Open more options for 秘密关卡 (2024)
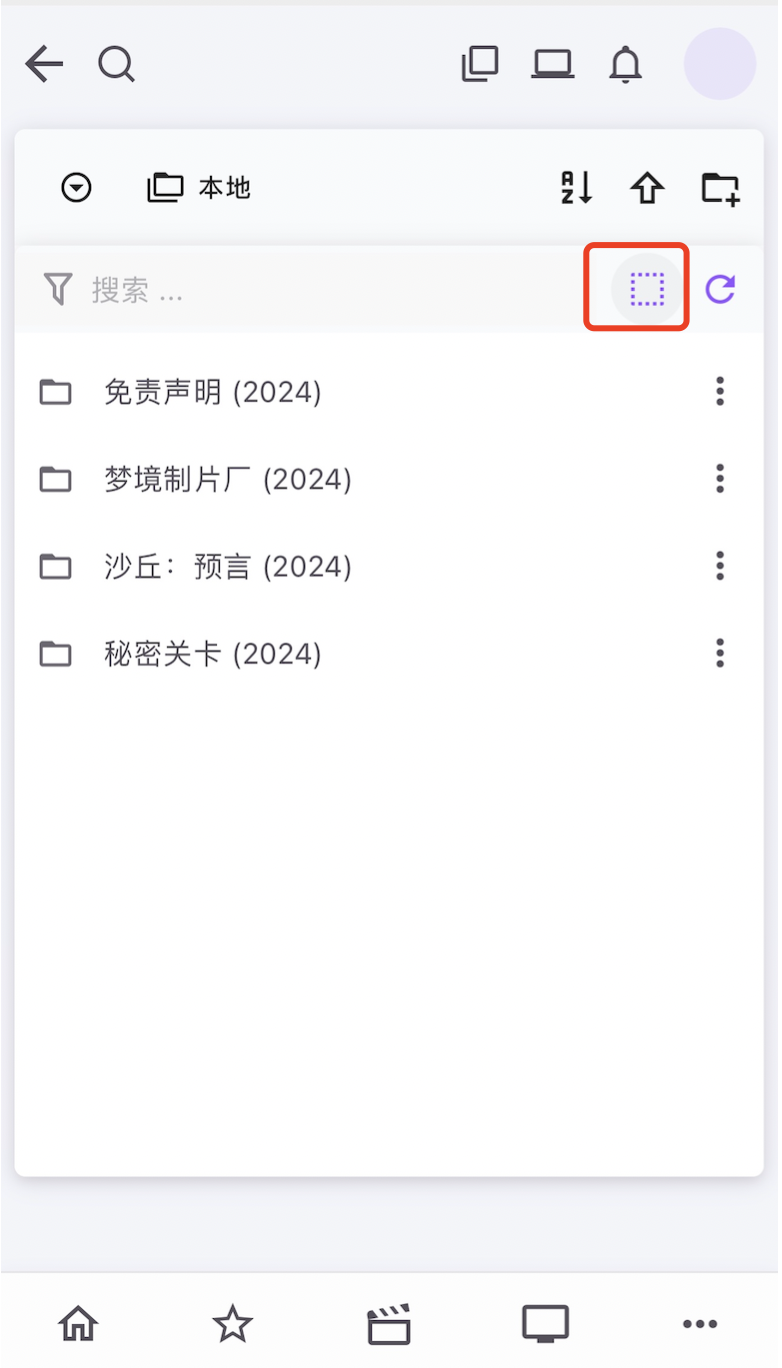This screenshot has width=782, height=1368. point(720,654)
